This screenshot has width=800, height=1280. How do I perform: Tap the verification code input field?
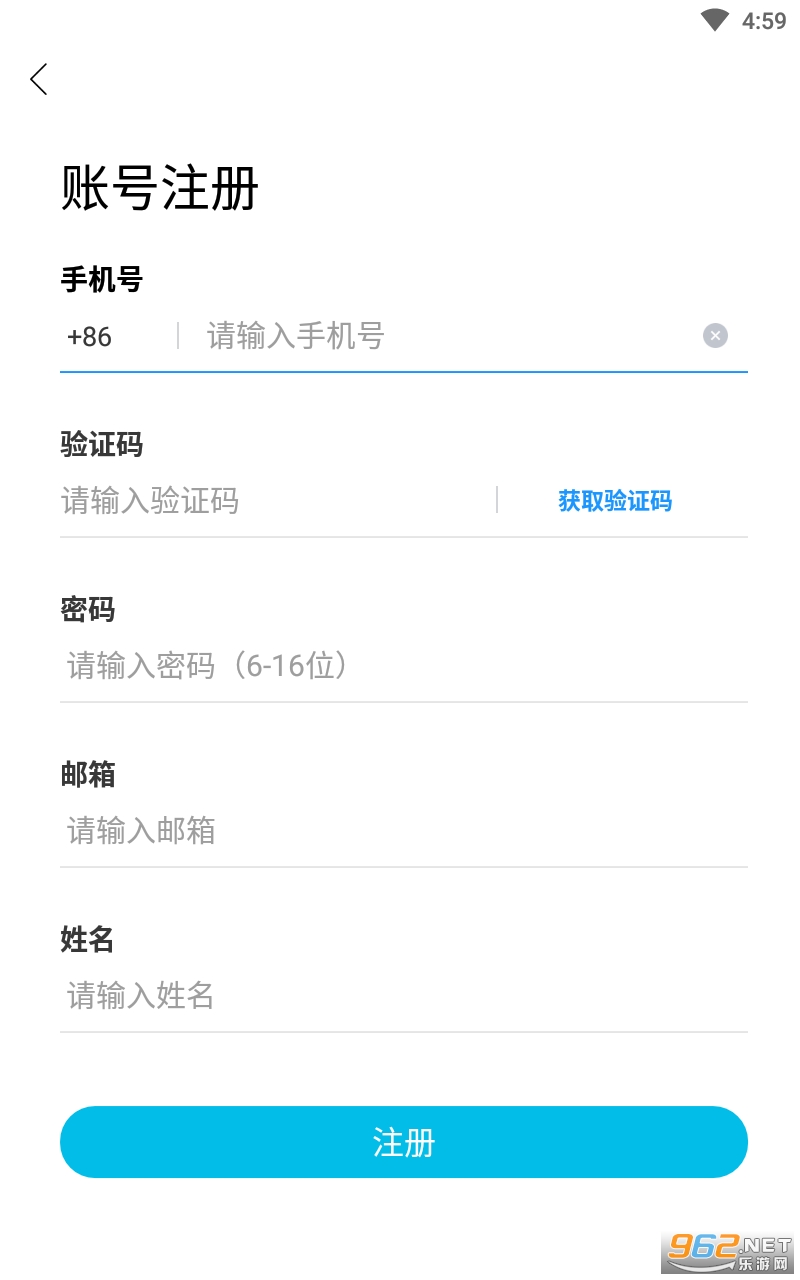click(x=276, y=500)
